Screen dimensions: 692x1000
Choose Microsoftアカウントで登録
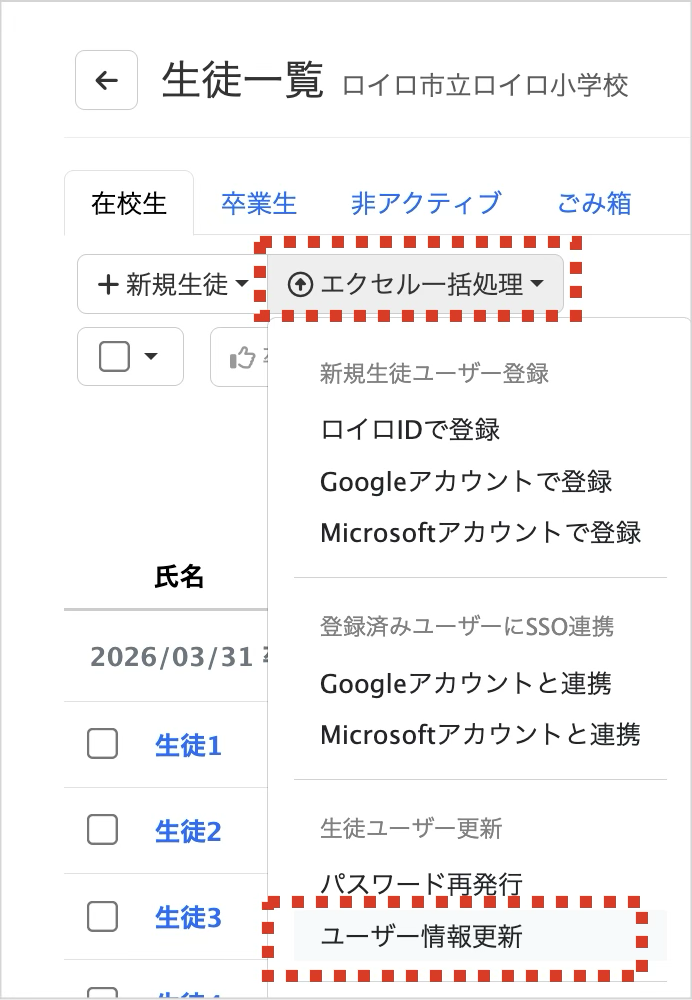480,532
